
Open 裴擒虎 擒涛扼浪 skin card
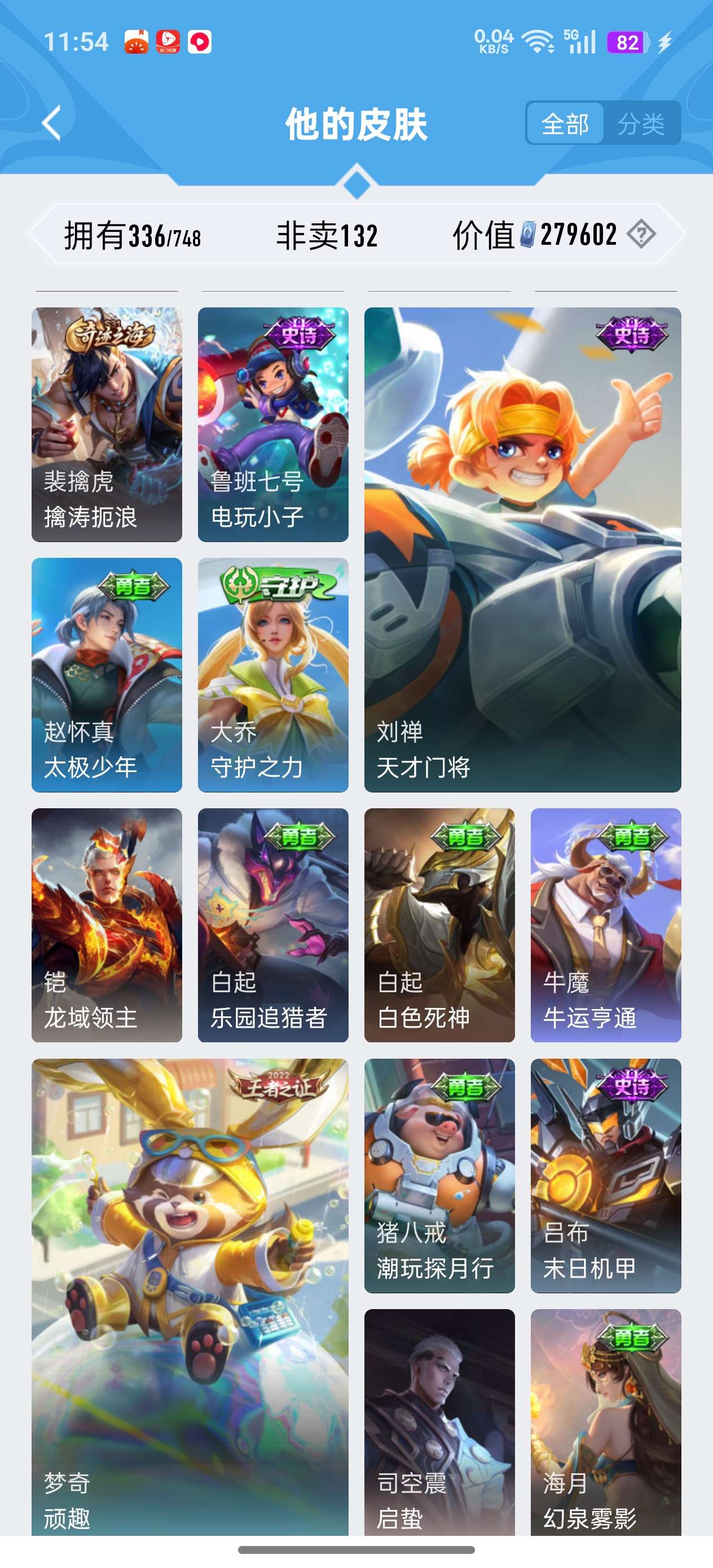(107, 424)
